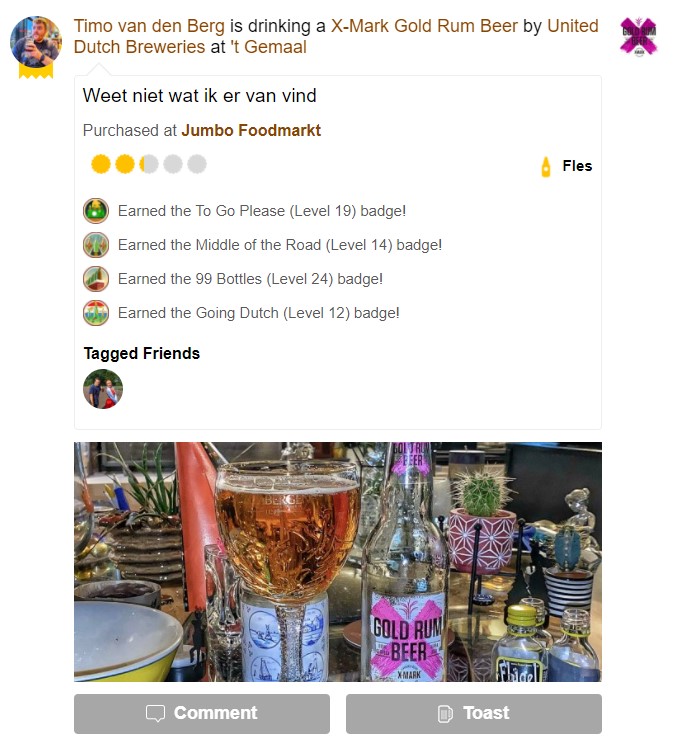The height and width of the screenshot is (746, 683).
Task: Tap Timo's profile avatar
Action: (x=36, y=42)
